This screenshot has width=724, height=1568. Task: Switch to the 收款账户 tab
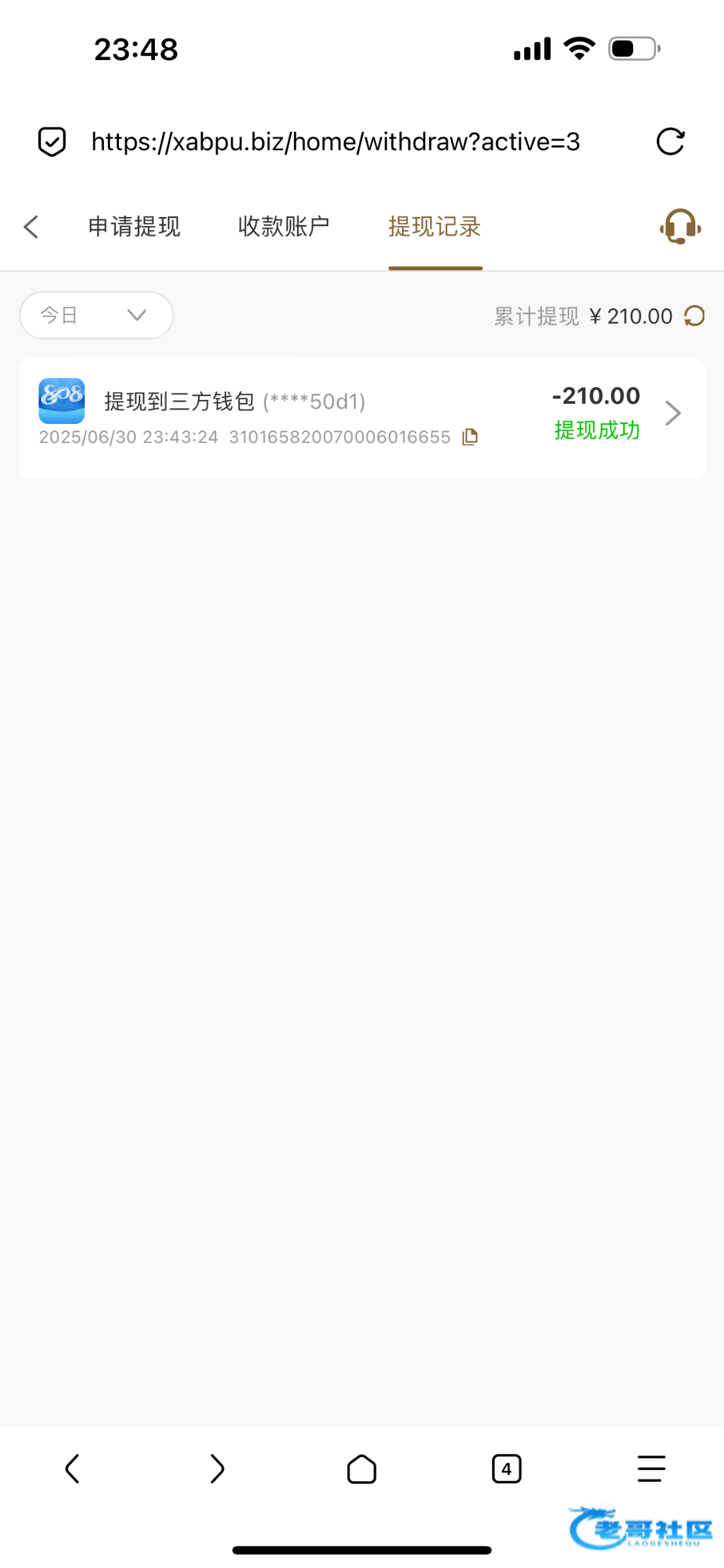(284, 227)
